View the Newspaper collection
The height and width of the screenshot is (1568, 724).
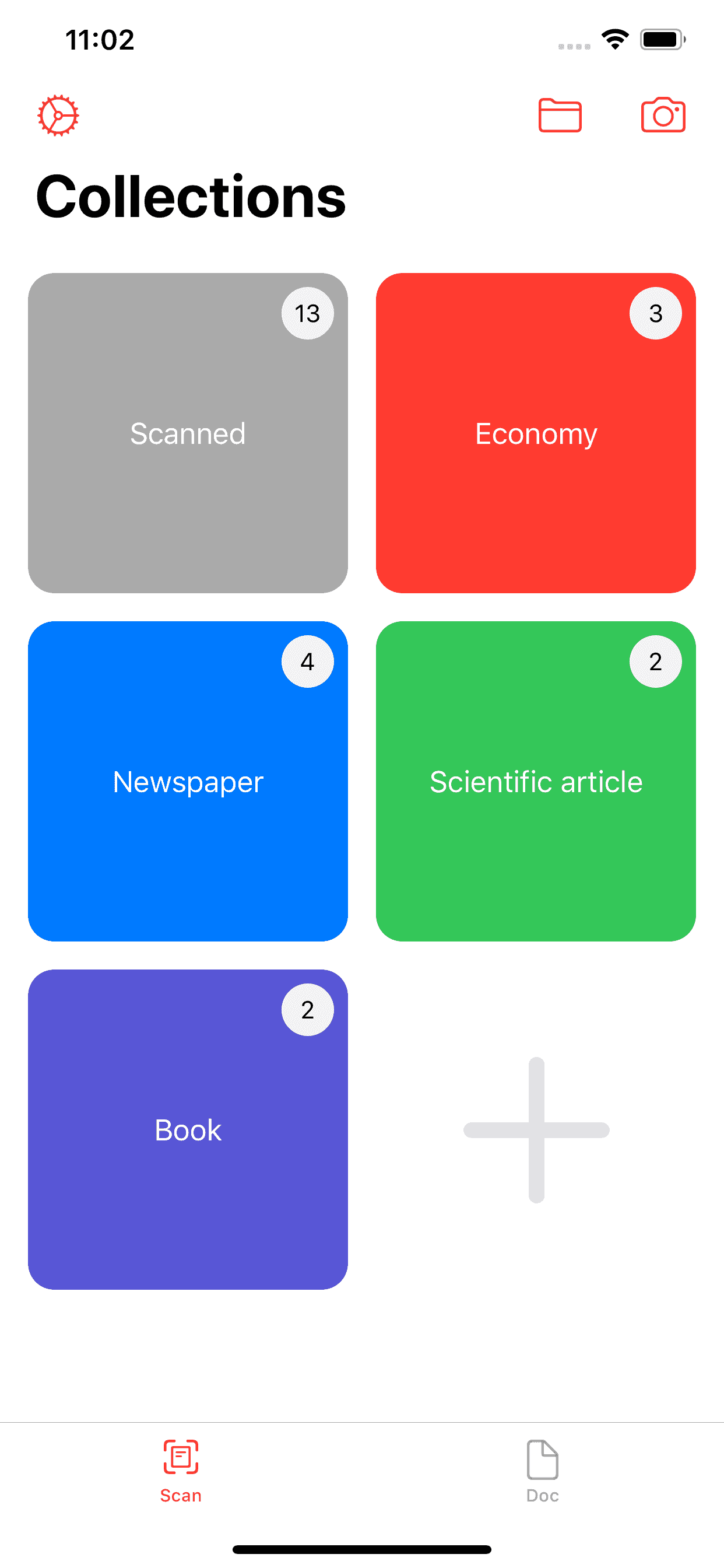(x=188, y=782)
